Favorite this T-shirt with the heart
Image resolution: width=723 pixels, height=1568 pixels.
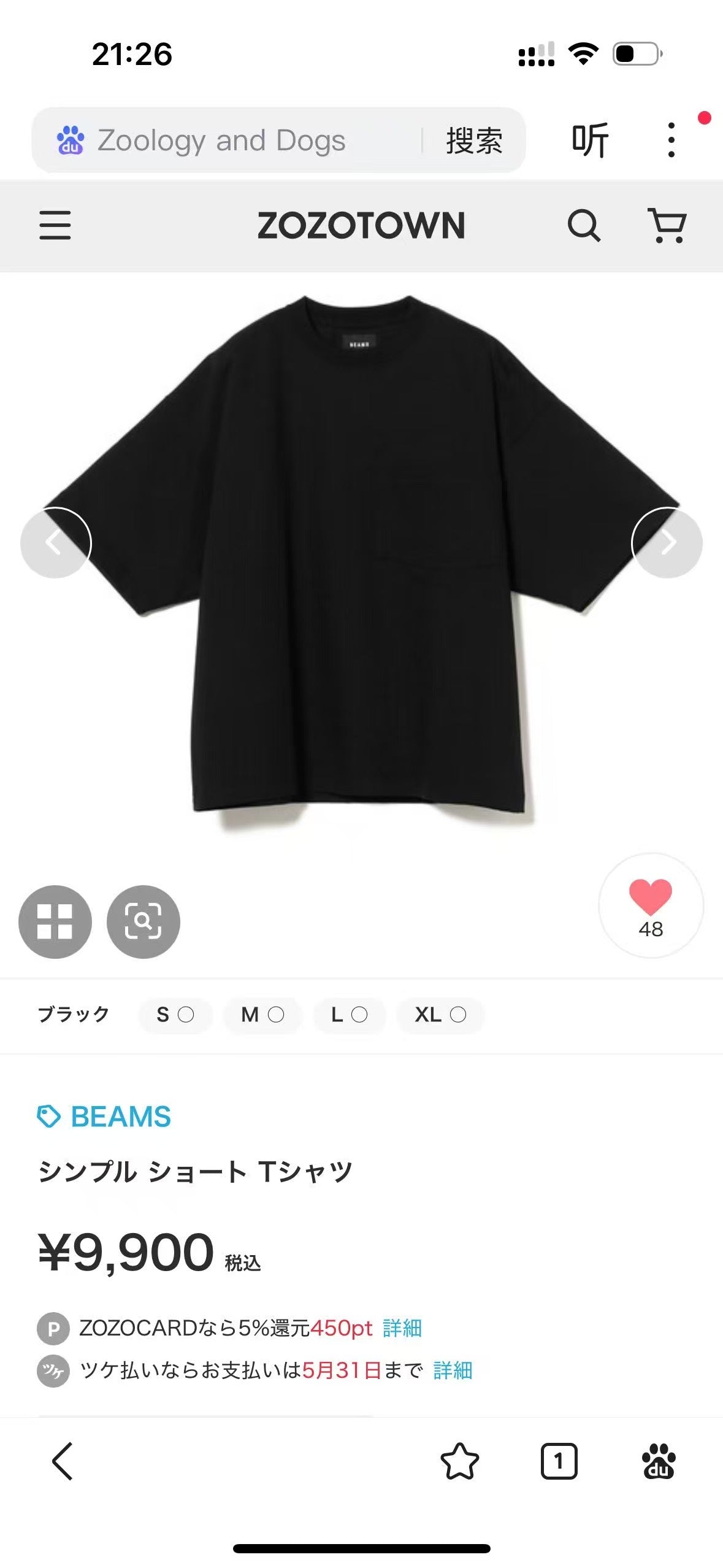click(x=651, y=905)
